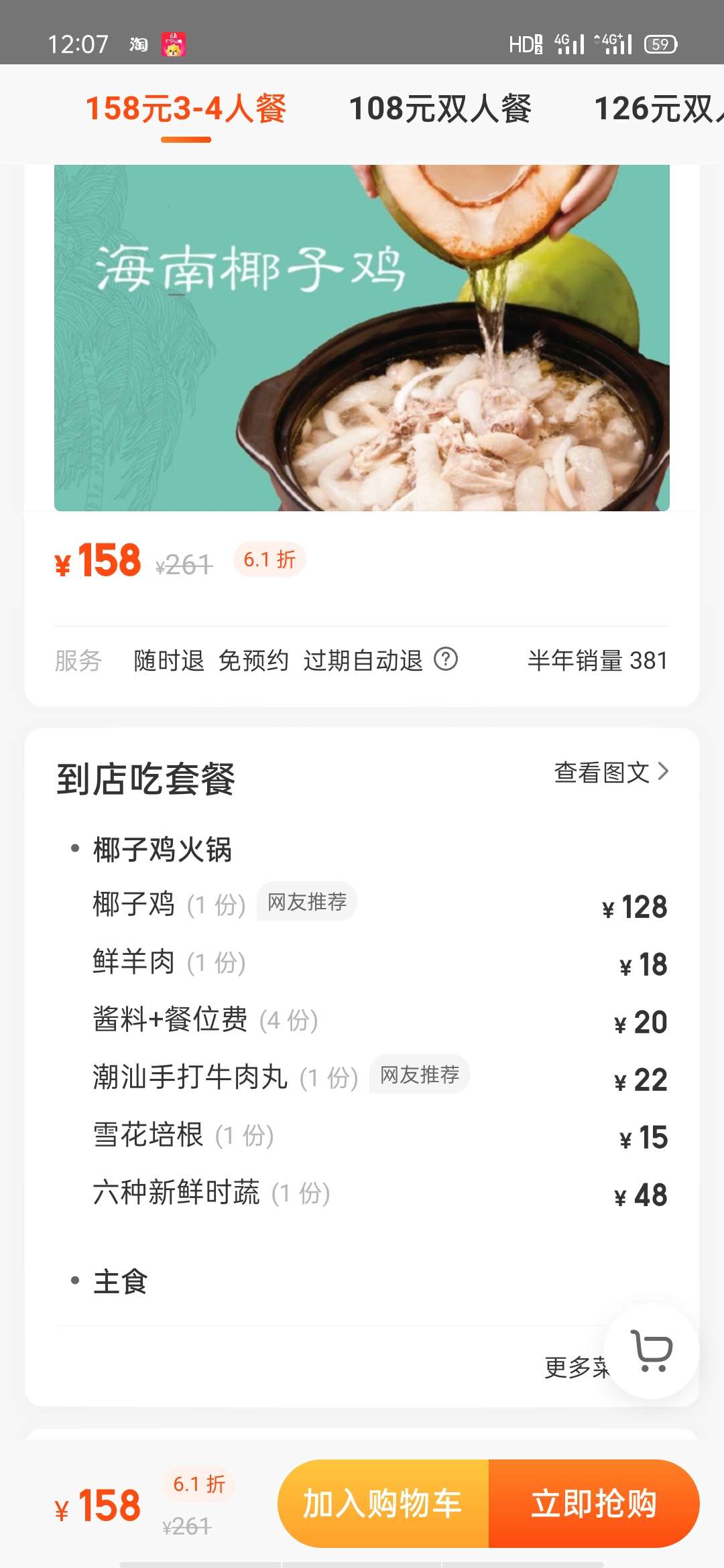This screenshot has width=724, height=1568.
Task: Tap 加入购物车 to add to cart
Action: click(384, 1502)
